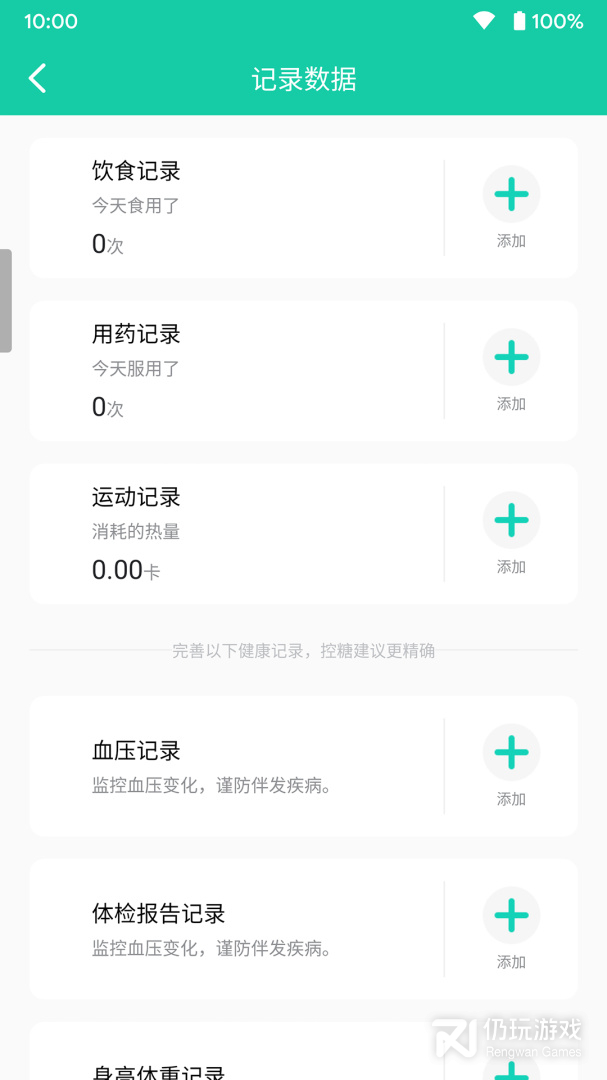Add a new 体检报告记录 entry
Image resolution: width=607 pixels, height=1080 pixels.
511,916
